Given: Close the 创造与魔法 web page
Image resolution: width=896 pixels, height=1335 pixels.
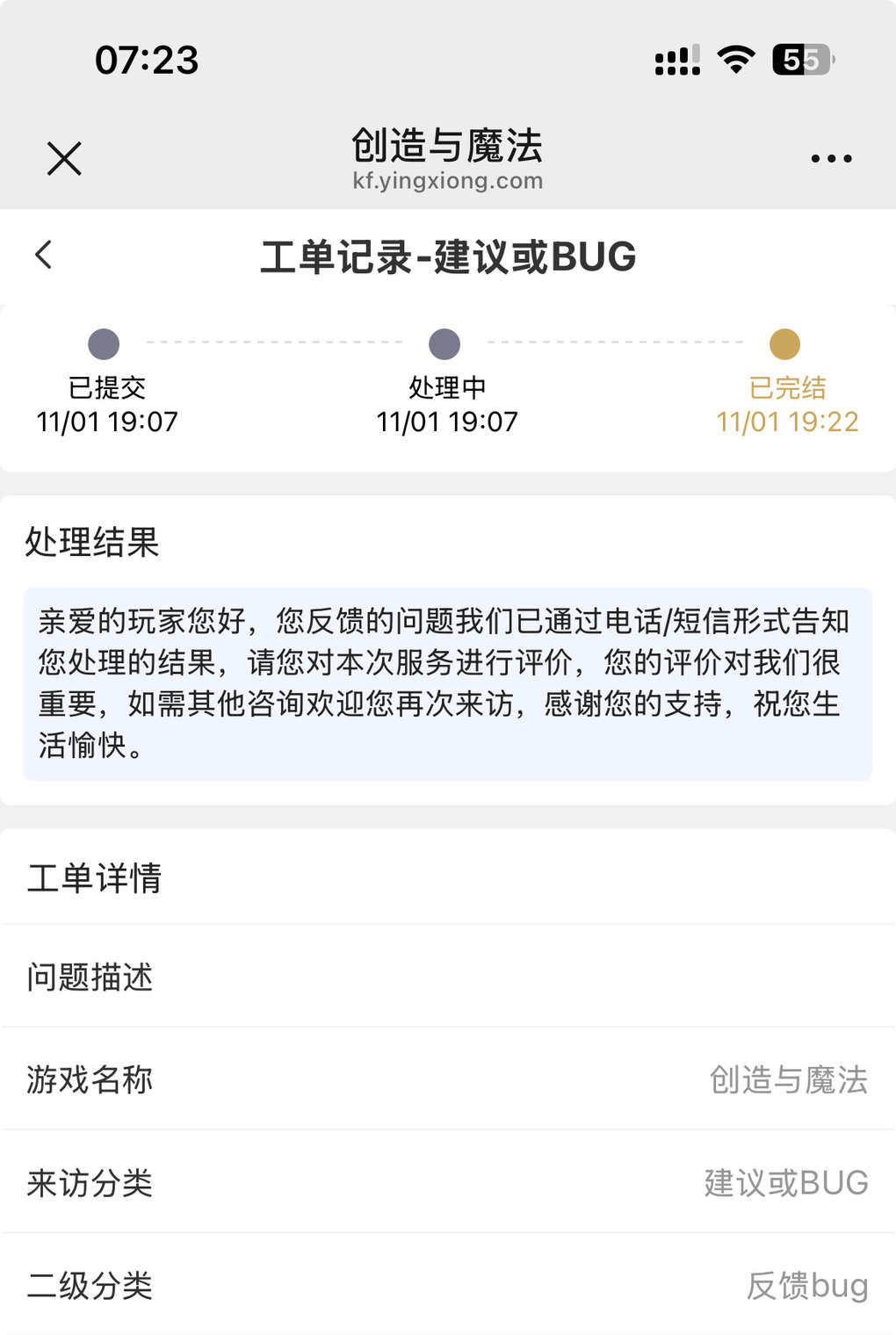Looking at the screenshot, I should 64,159.
